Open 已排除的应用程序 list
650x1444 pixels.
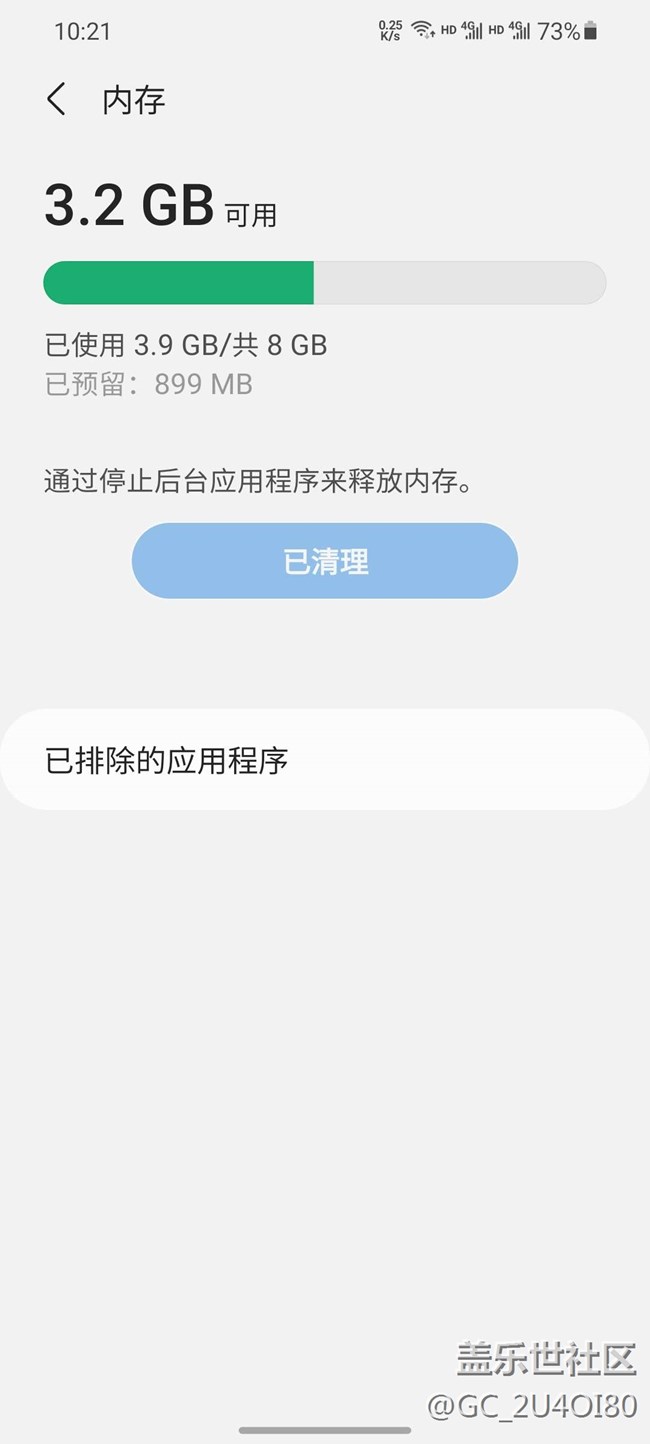pos(325,760)
